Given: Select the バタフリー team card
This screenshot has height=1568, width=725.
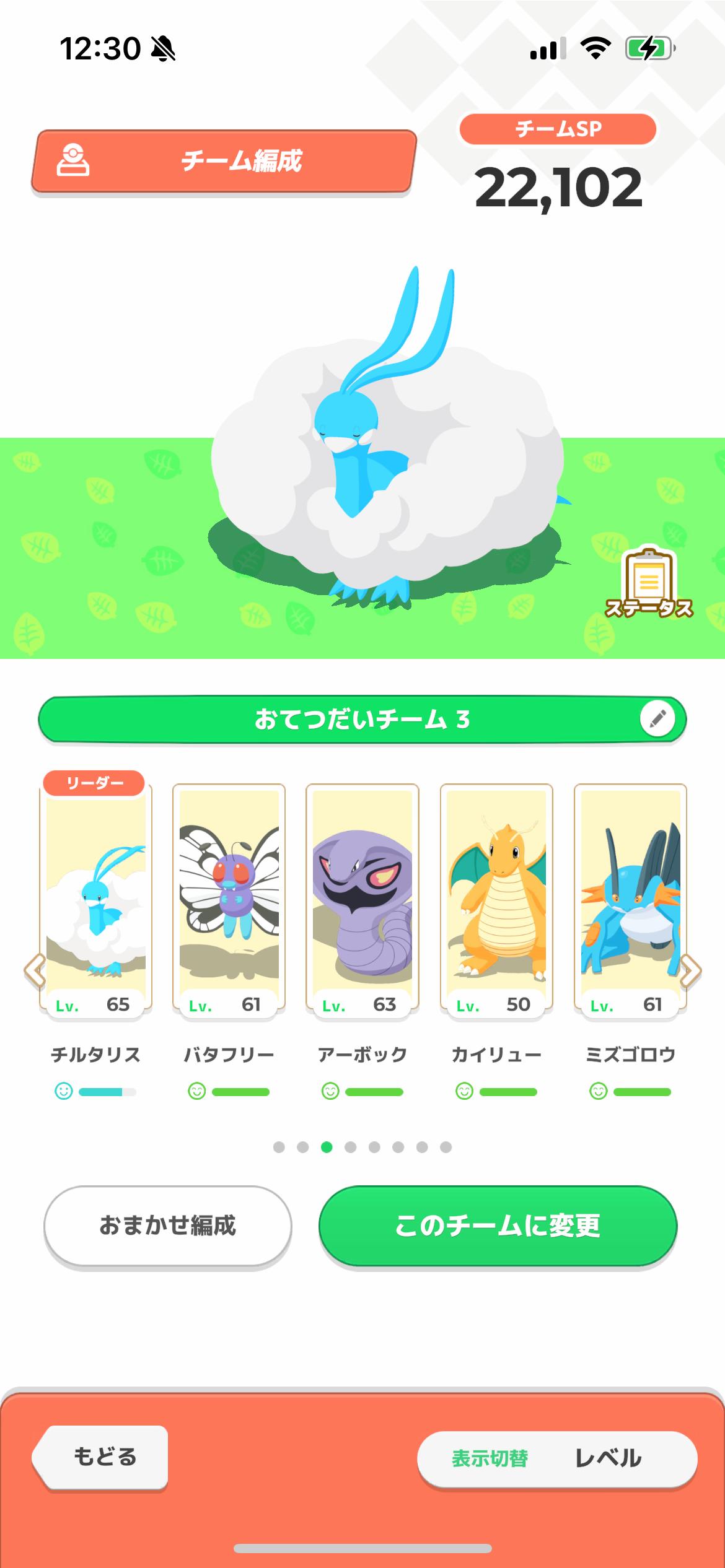Looking at the screenshot, I should (229, 898).
